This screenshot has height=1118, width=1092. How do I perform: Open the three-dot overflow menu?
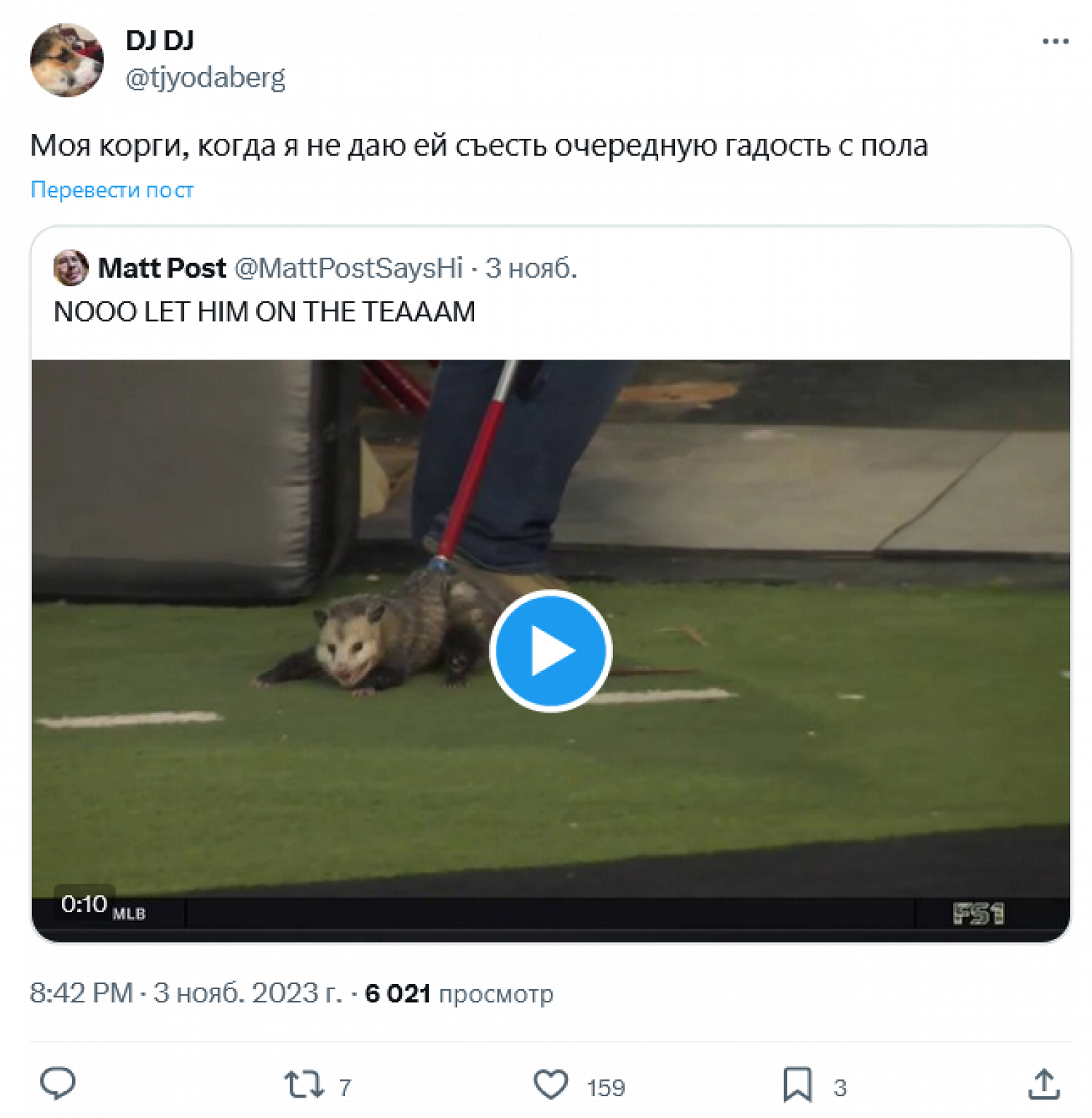click(1054, 41)
